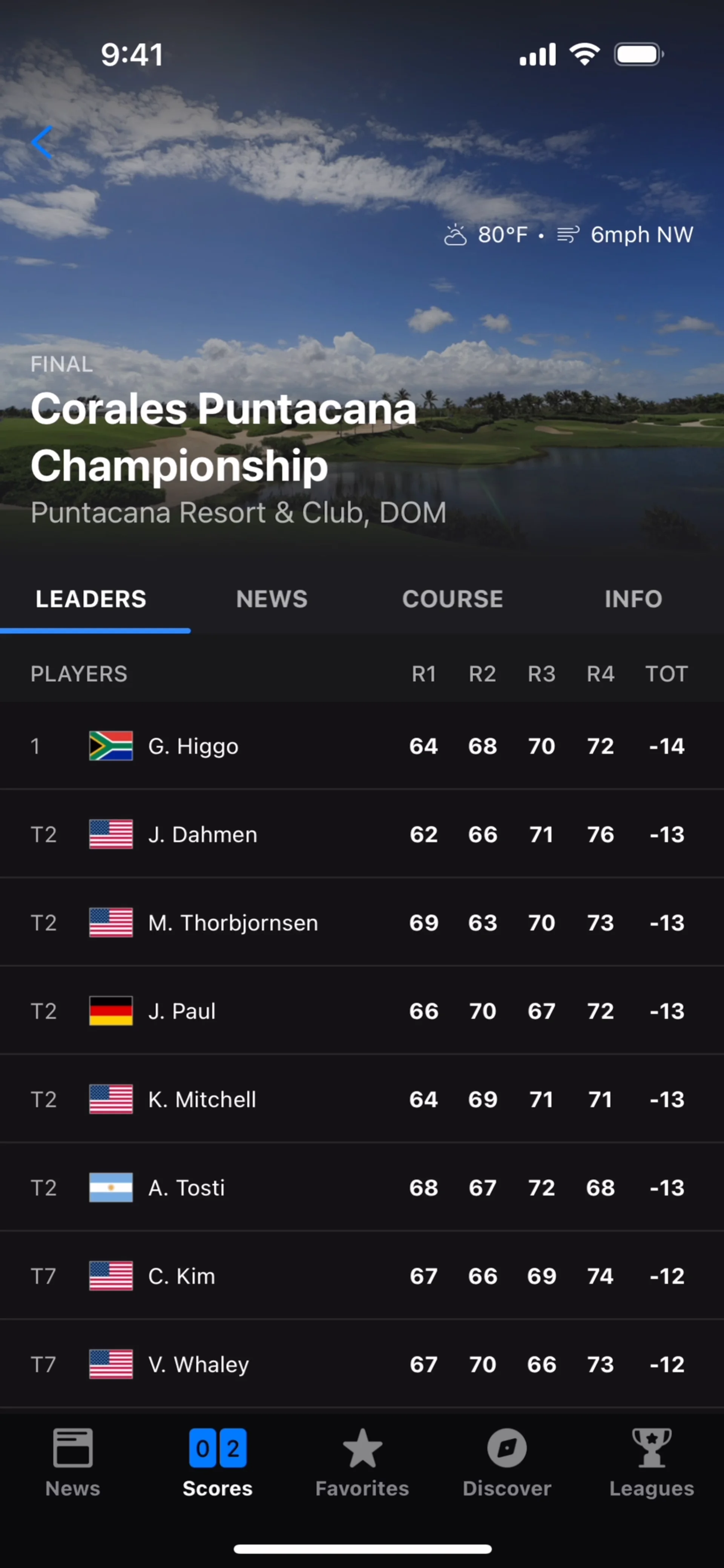This screenshot has width=724, height=1568.
Task: Switch to the NEWS tab
Action: 271,599
